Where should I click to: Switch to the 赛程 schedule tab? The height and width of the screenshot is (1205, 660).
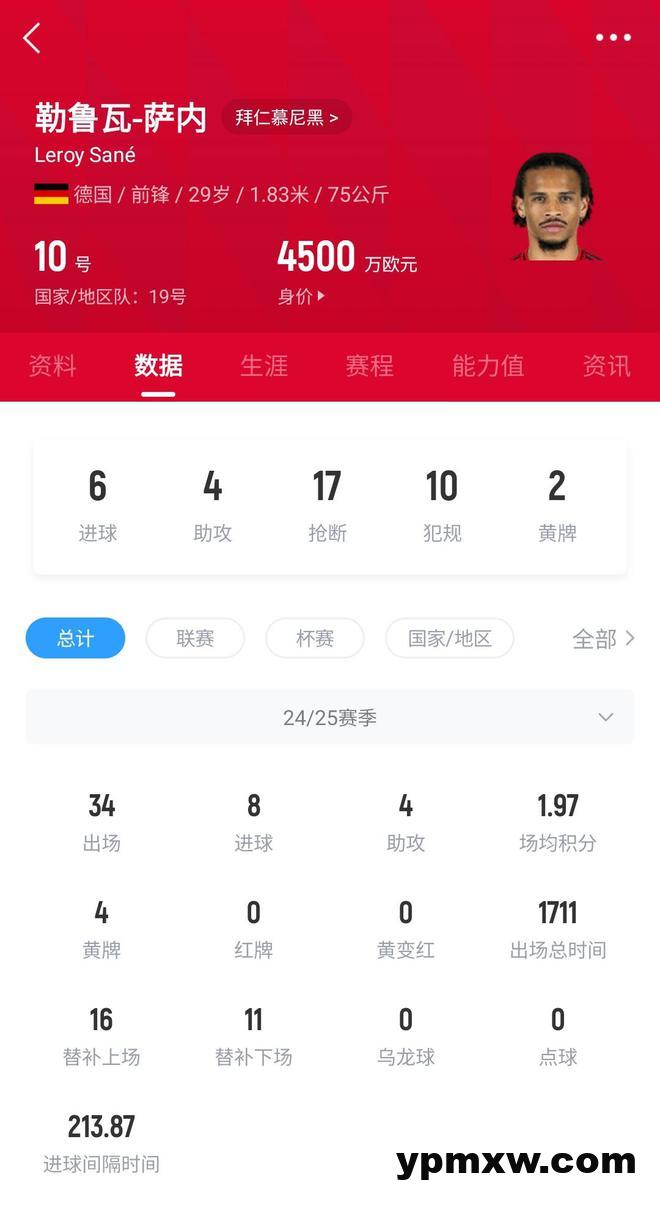click(x=370, y=366)
